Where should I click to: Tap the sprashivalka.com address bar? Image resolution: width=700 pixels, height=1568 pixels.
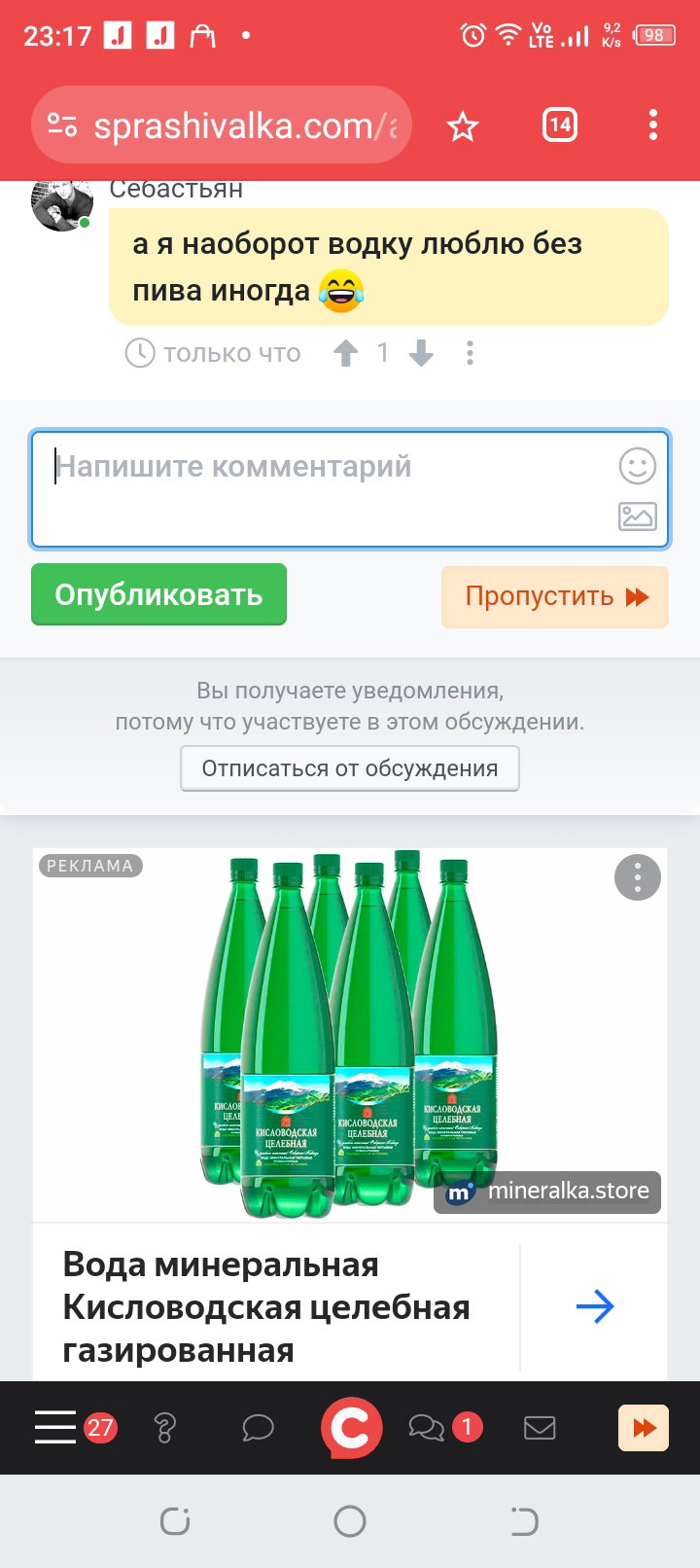click(222, 125)
